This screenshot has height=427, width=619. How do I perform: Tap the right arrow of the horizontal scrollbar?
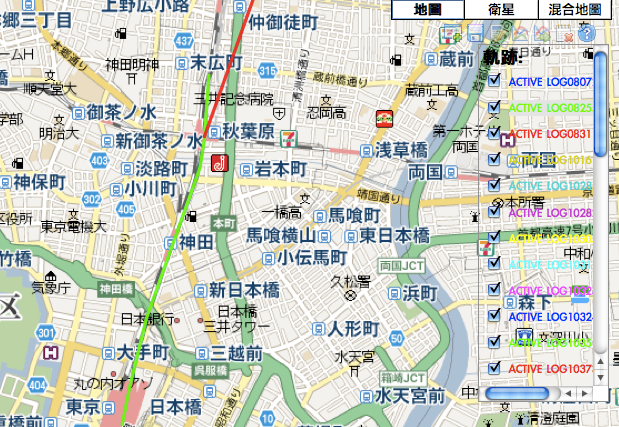(585, 393)
